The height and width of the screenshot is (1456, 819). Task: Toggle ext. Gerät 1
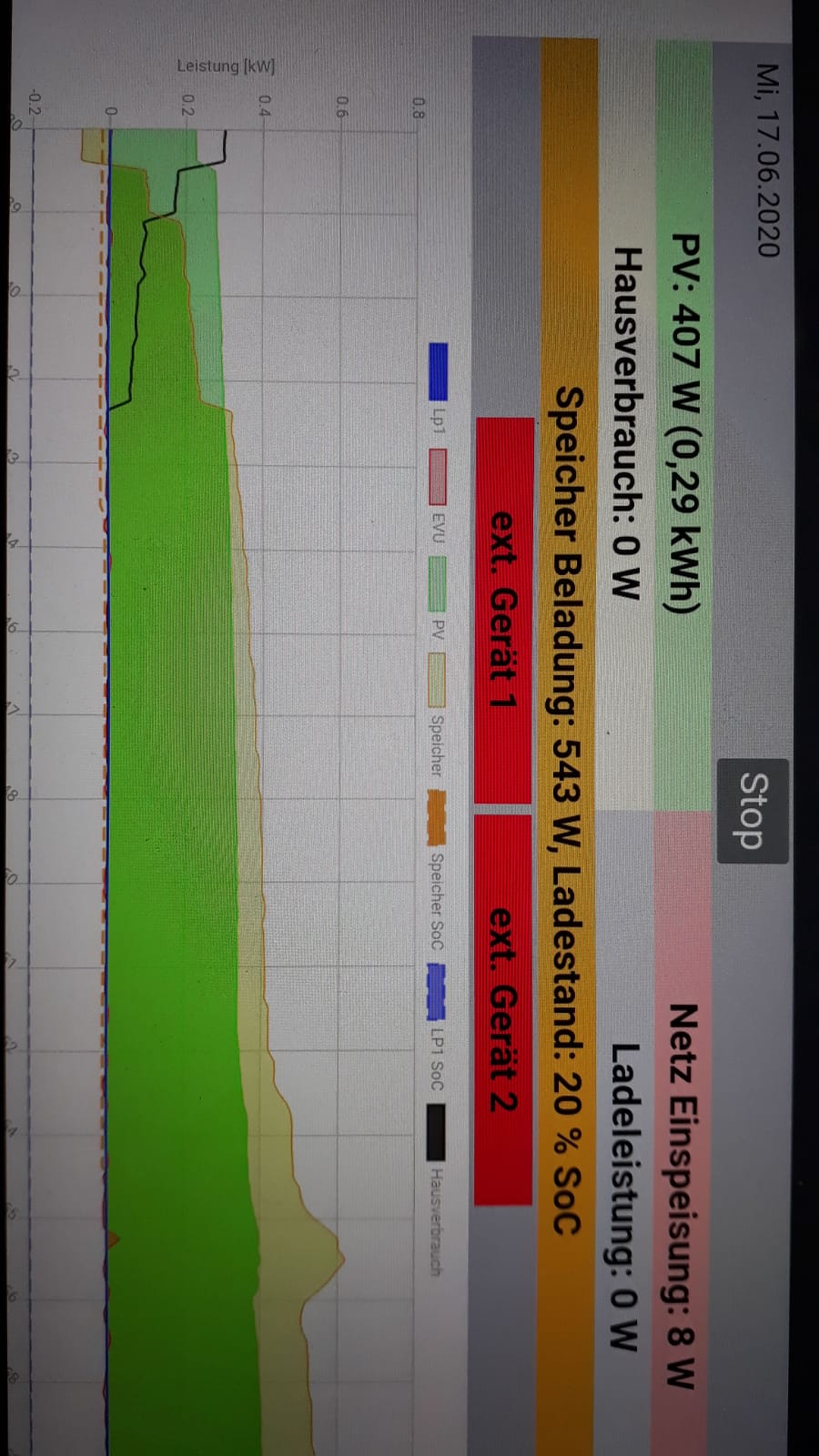coord(503,610)
